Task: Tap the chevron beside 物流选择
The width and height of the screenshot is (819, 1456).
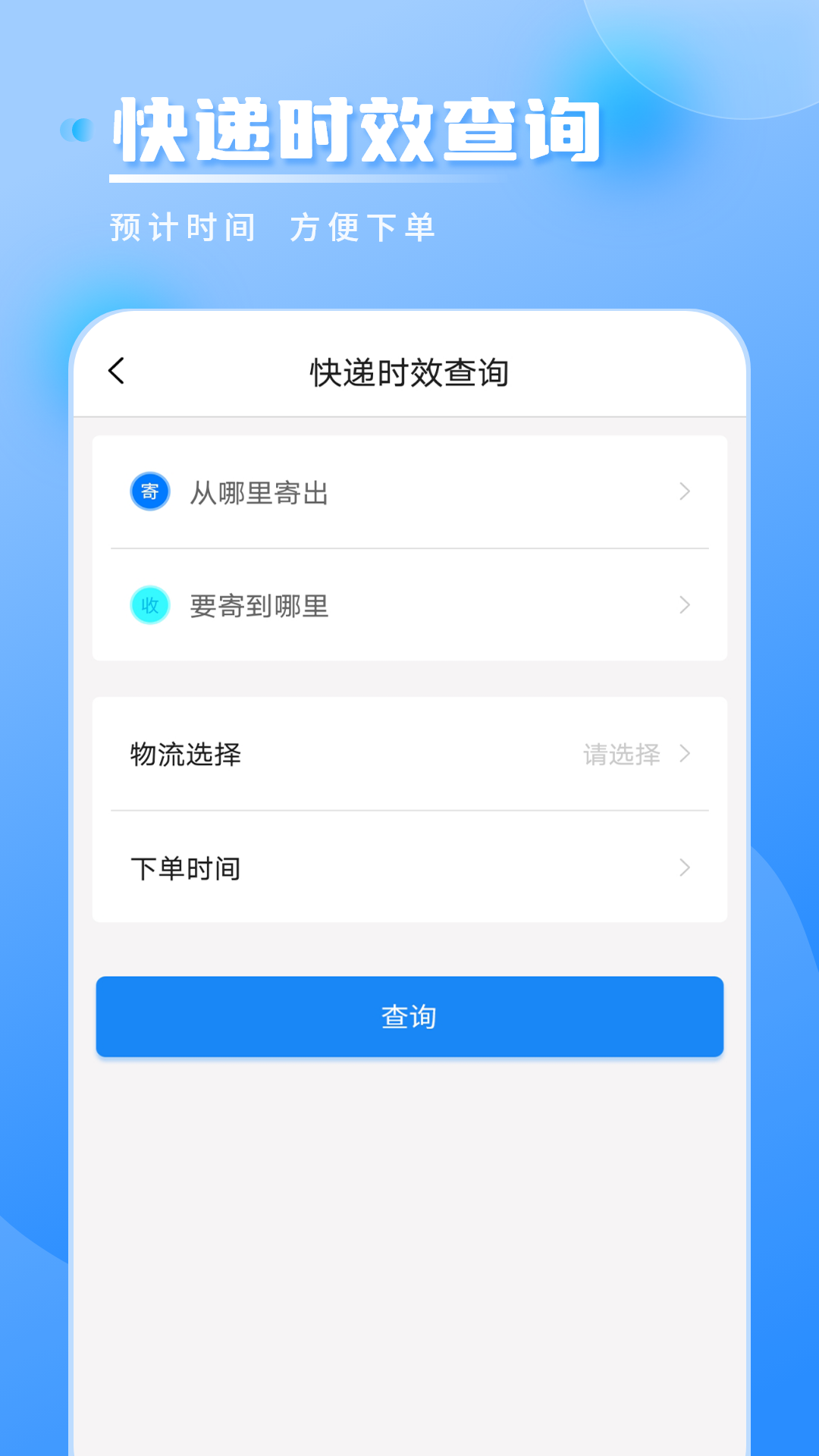Action: 686,755
